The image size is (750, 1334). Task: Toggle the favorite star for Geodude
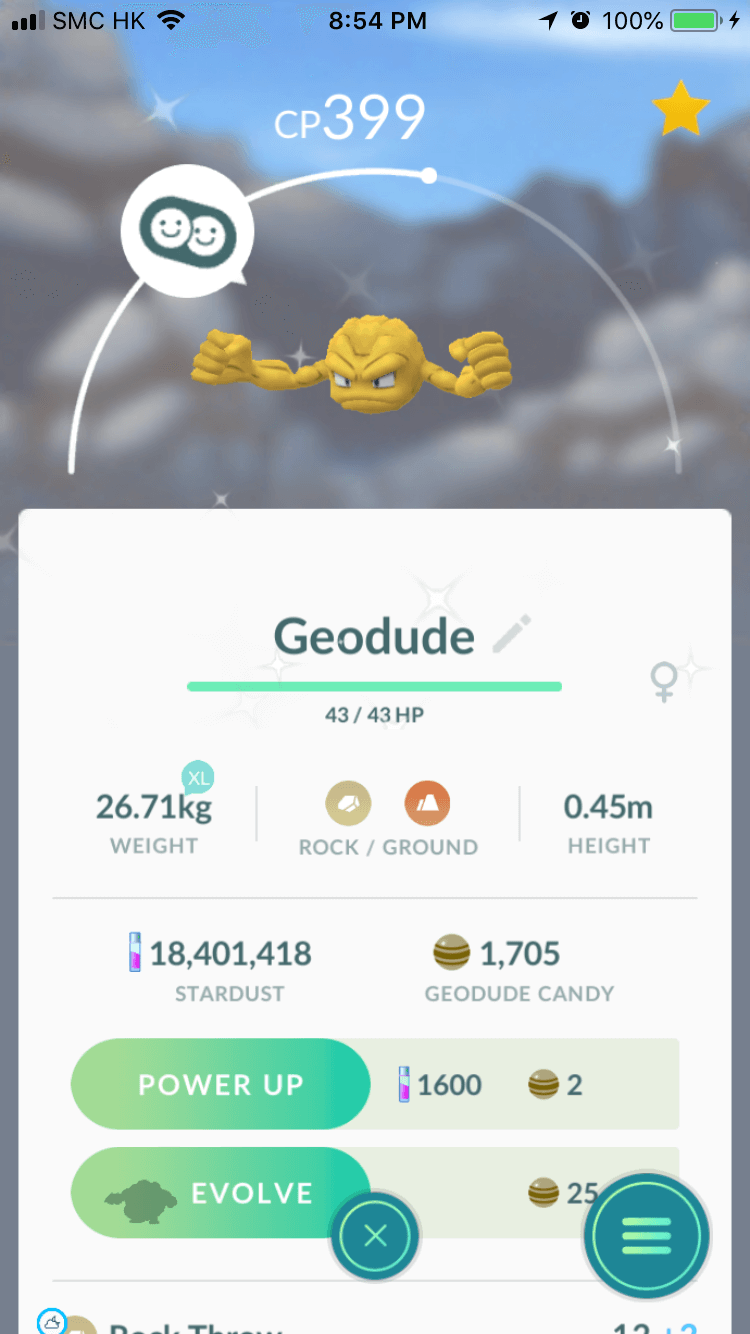click(681, 109)
